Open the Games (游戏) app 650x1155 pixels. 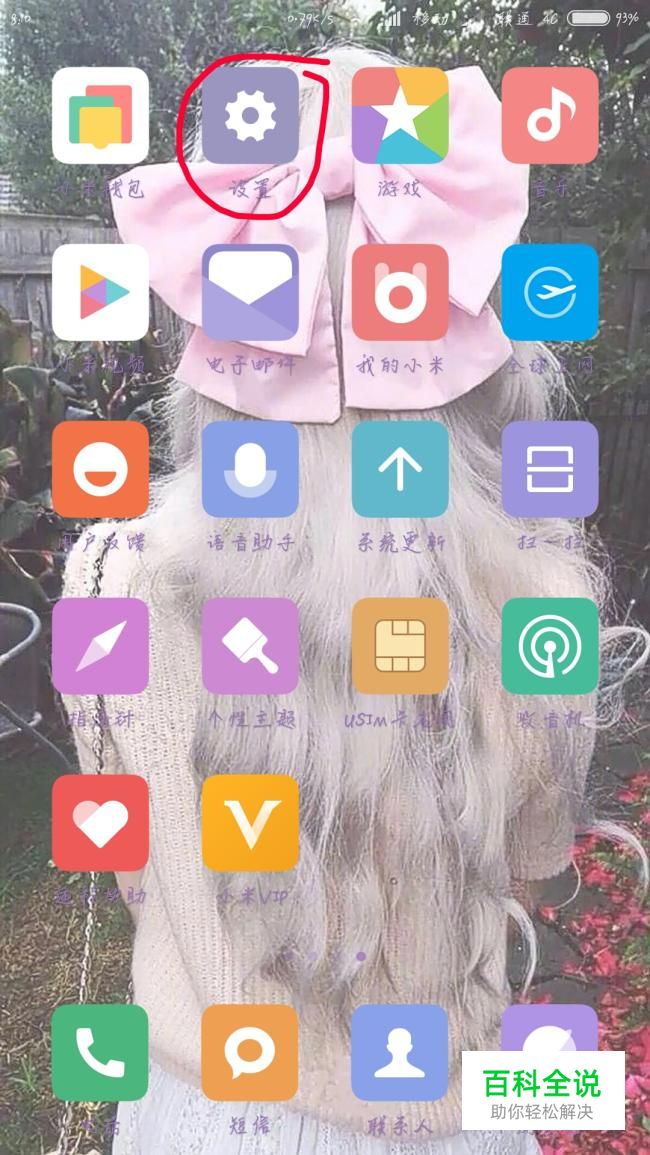(x=400, y=115)
